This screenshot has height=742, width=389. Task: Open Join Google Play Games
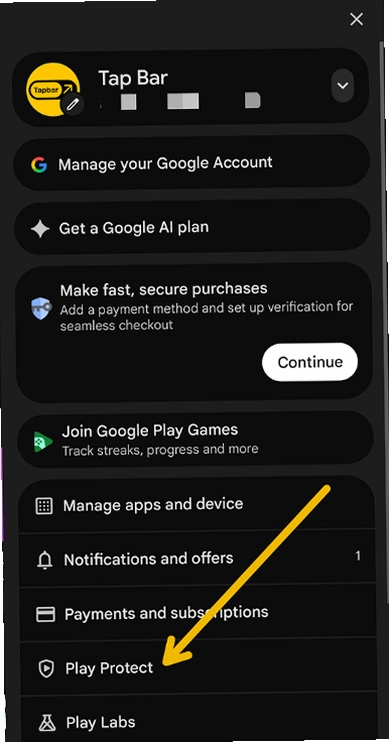pyautogui.click(x=195, y=439)
